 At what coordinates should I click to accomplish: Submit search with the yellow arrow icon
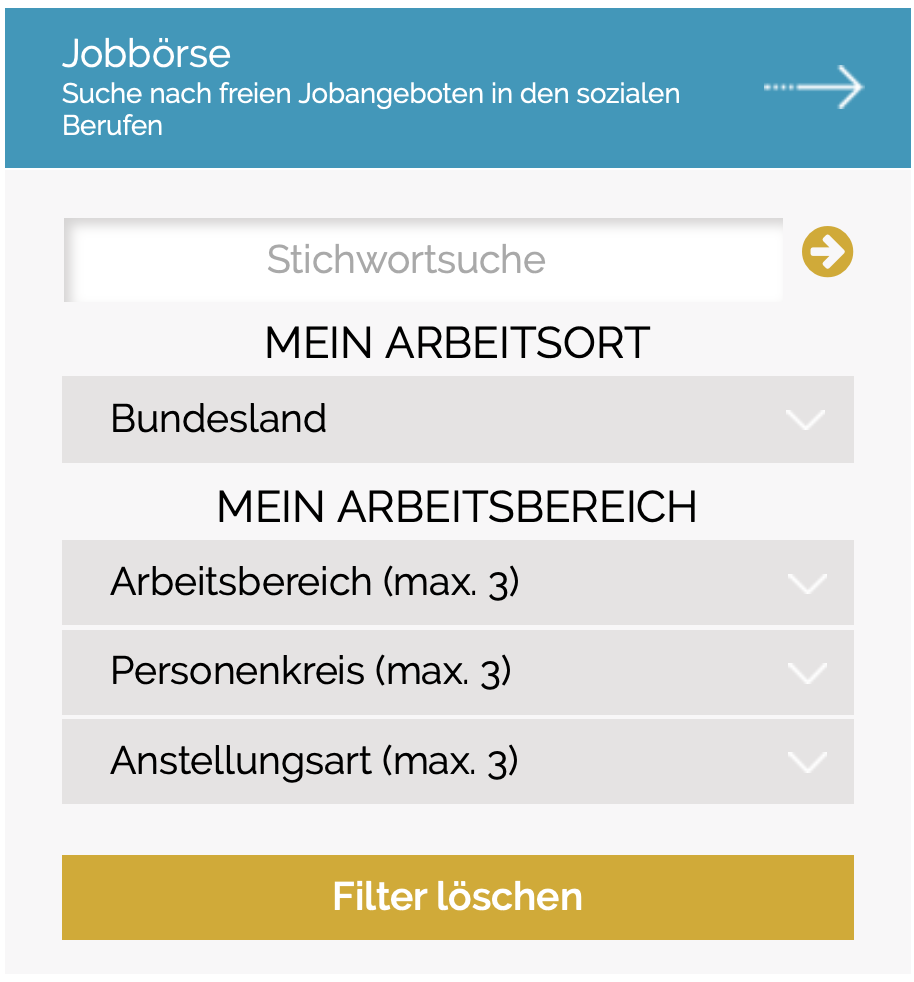(827, 252)
